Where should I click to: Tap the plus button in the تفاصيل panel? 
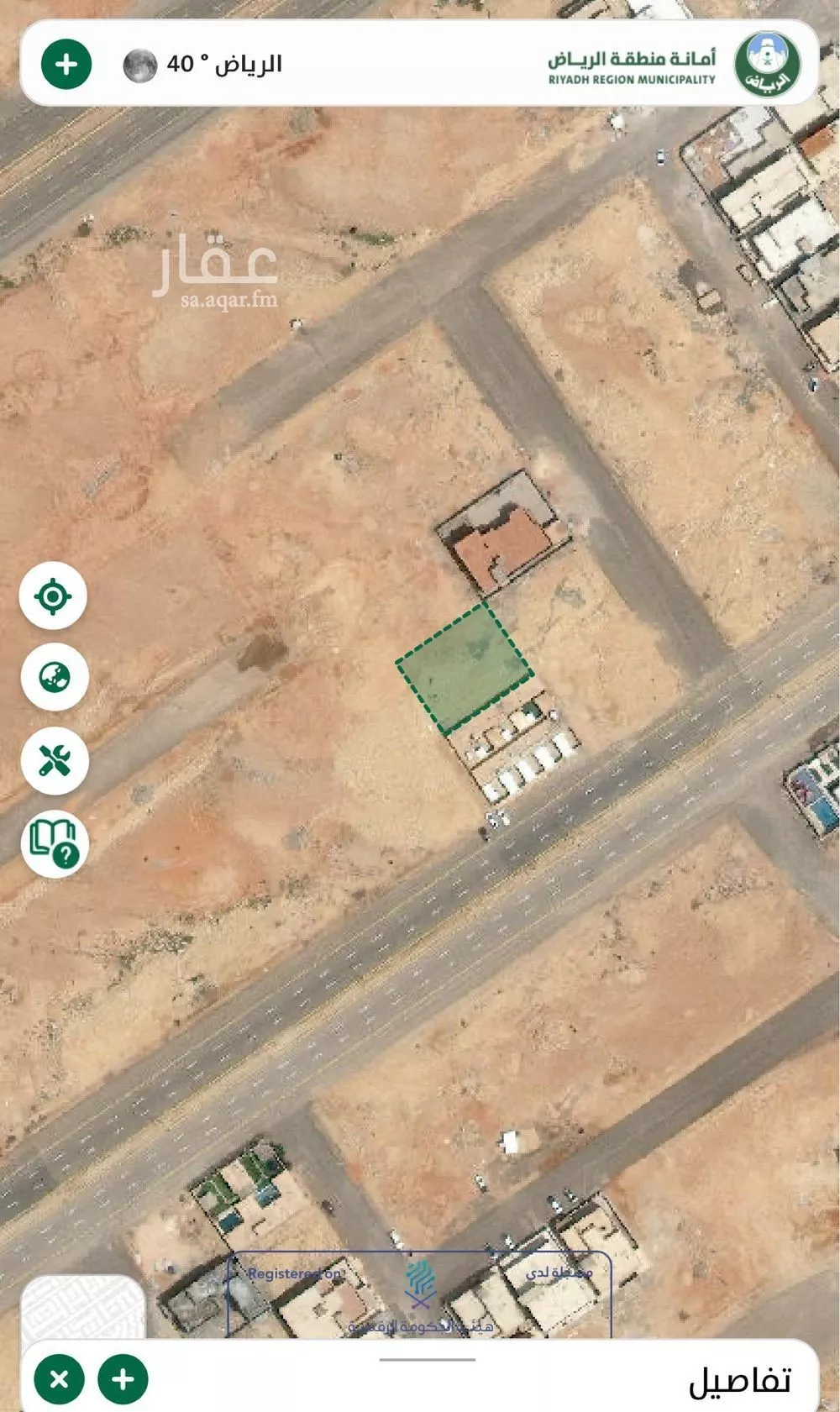coord(123,1379)
